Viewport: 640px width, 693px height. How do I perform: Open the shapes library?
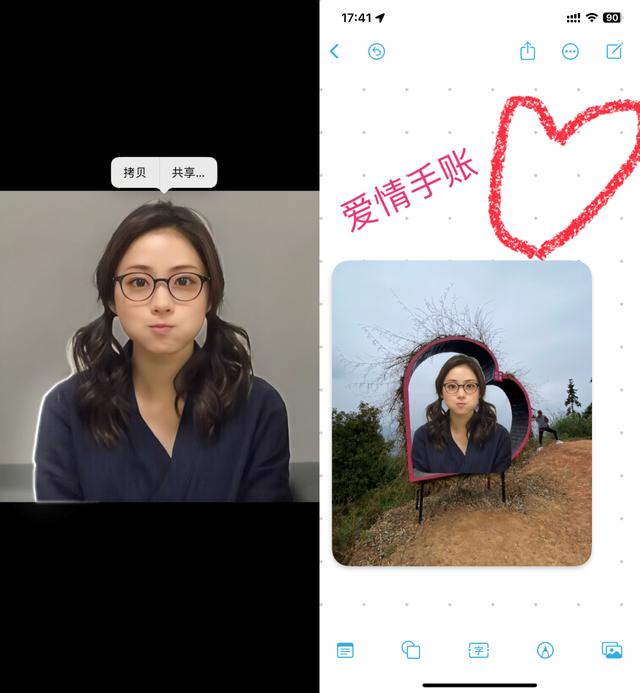pyautogui.click(x=410, y=650)
